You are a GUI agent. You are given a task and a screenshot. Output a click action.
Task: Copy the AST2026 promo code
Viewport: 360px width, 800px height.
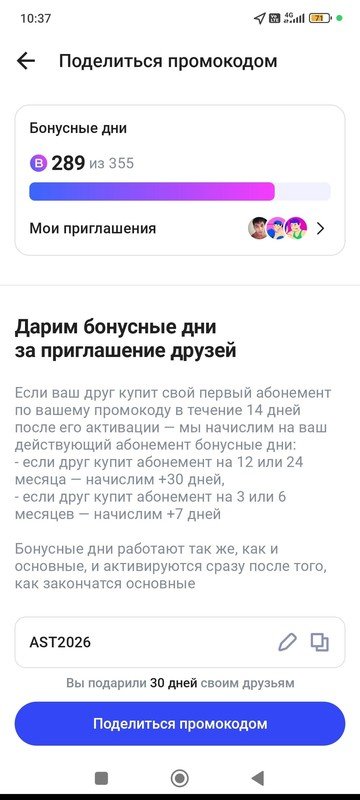(x=320, y=642)
